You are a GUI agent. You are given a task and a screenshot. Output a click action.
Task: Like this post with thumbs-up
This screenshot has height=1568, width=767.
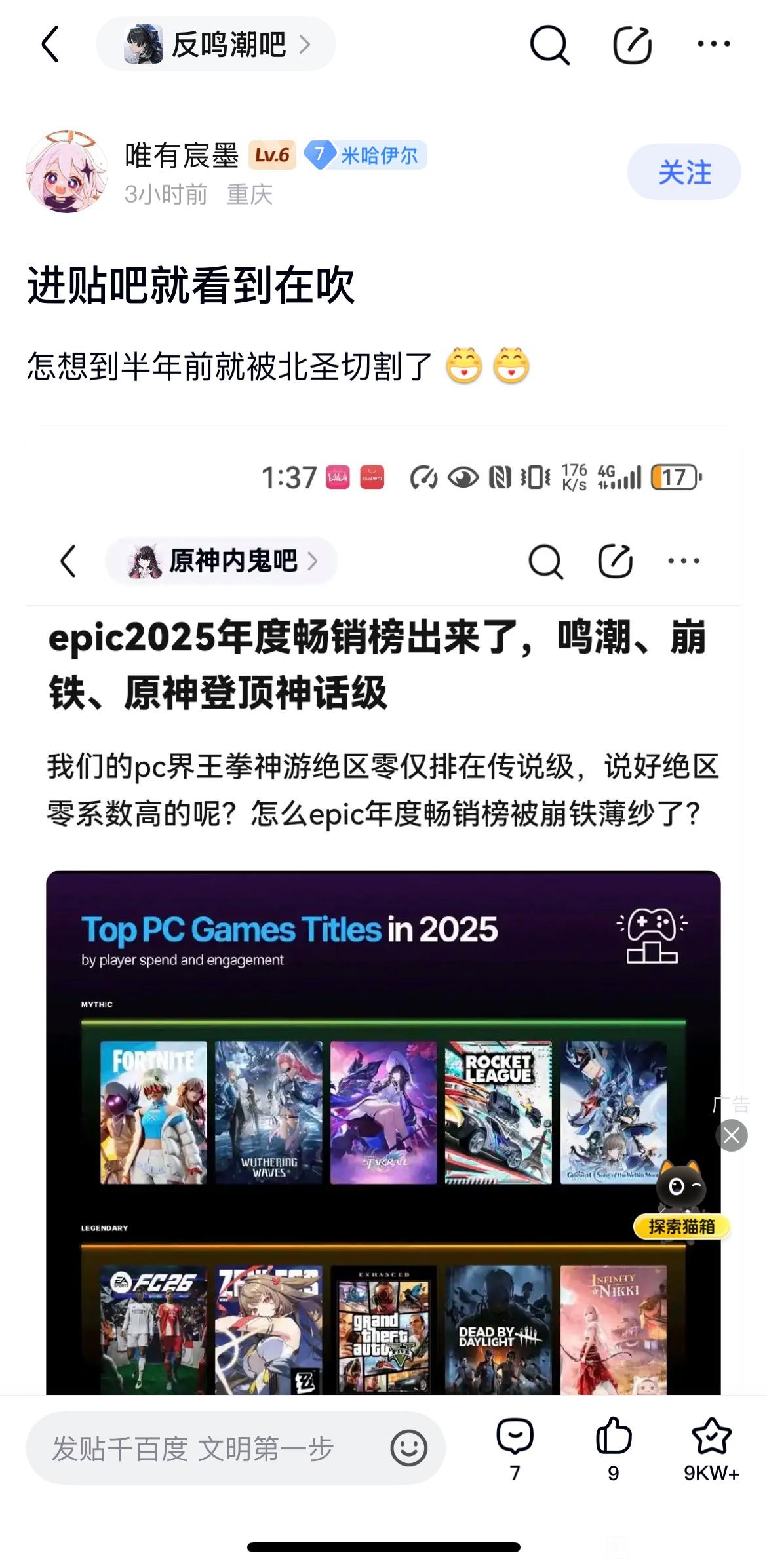613,1449
